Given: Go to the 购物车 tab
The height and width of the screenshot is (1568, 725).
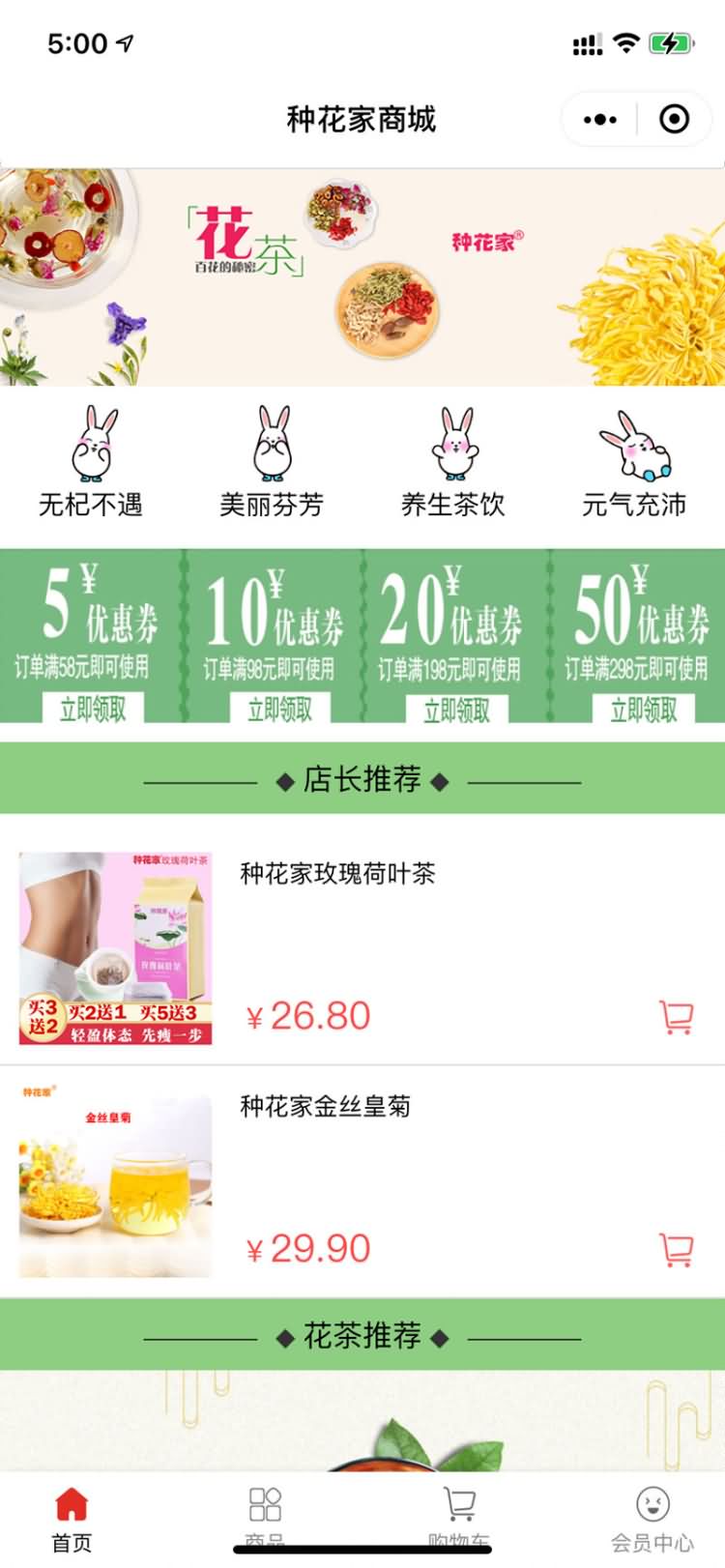Looking at the screenshot, I should point(459,1518).
